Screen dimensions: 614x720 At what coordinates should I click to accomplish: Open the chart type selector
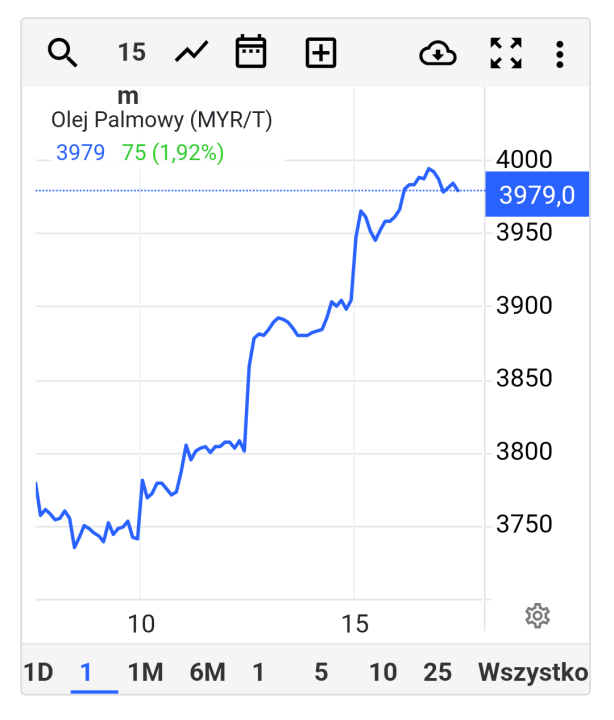tap(191, 52)
